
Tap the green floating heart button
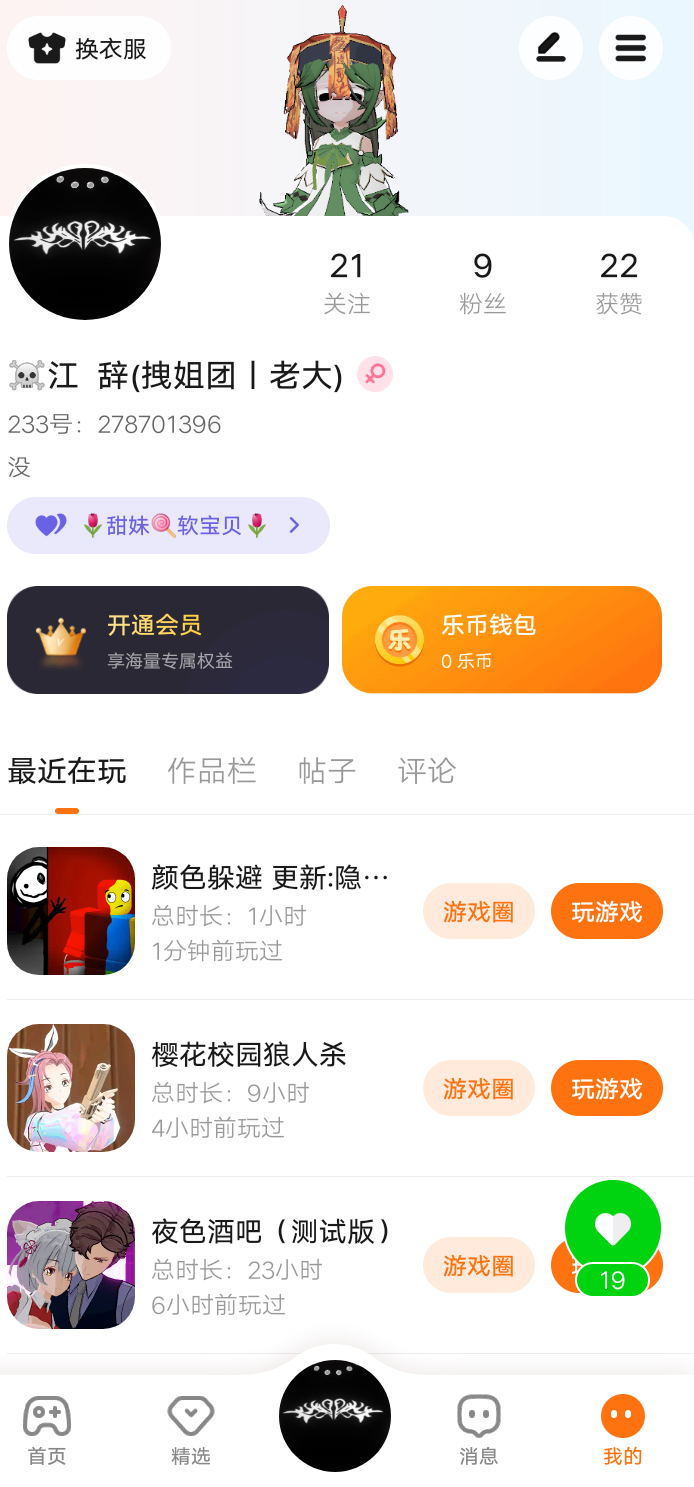click(612, 1230)
